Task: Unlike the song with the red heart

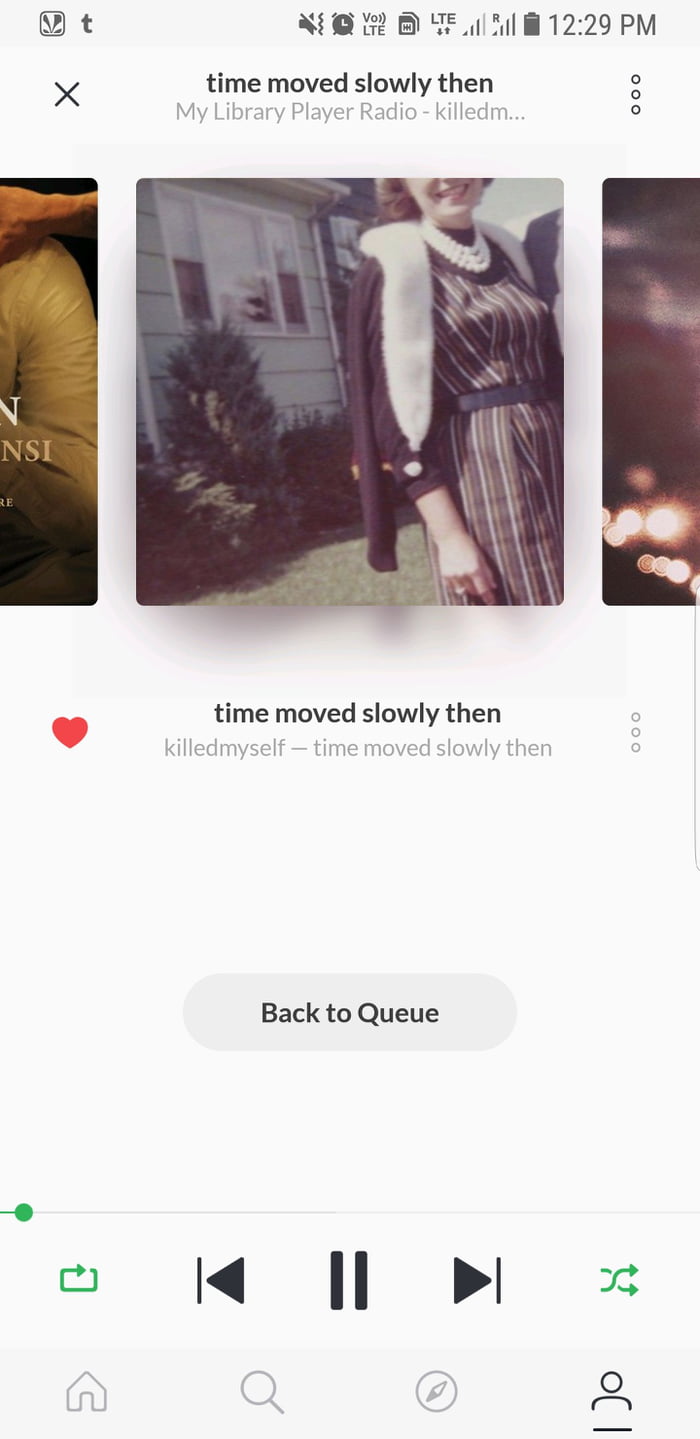Action: tap(70, 732)
